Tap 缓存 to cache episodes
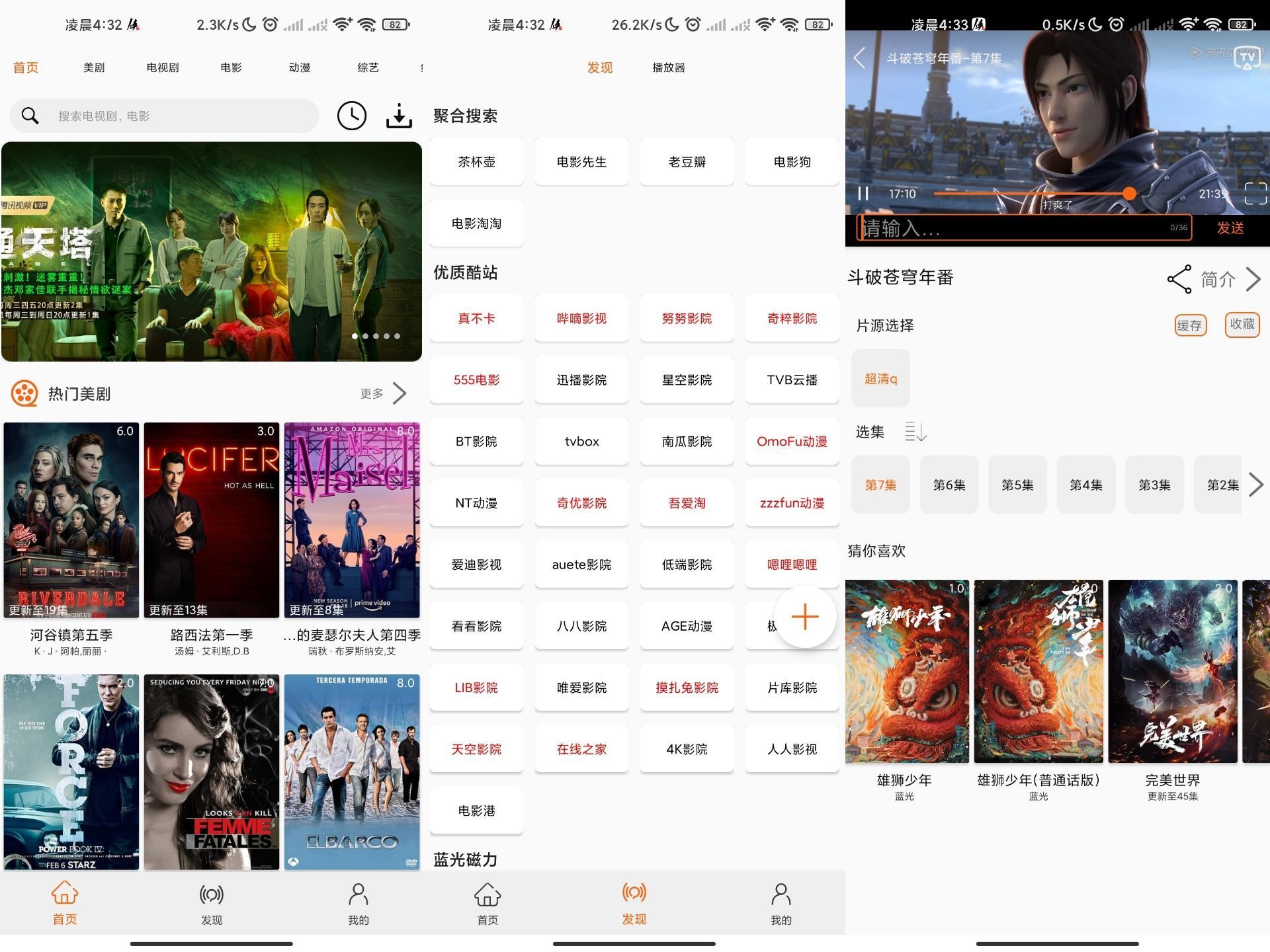The image size is (1270, 952). [1190, 325]
